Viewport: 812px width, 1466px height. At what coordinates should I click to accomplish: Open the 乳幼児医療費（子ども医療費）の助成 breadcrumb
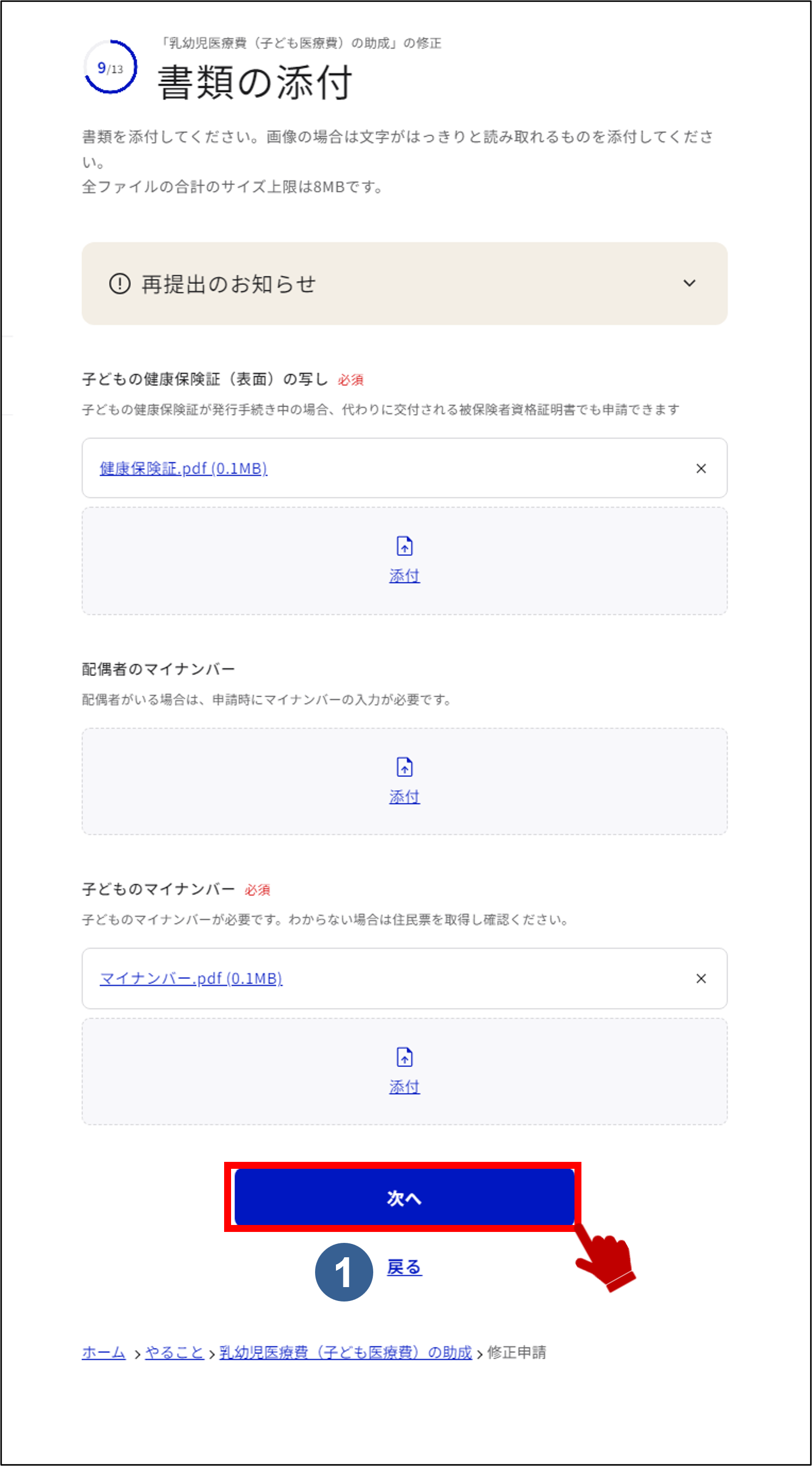coord(346,1352)
